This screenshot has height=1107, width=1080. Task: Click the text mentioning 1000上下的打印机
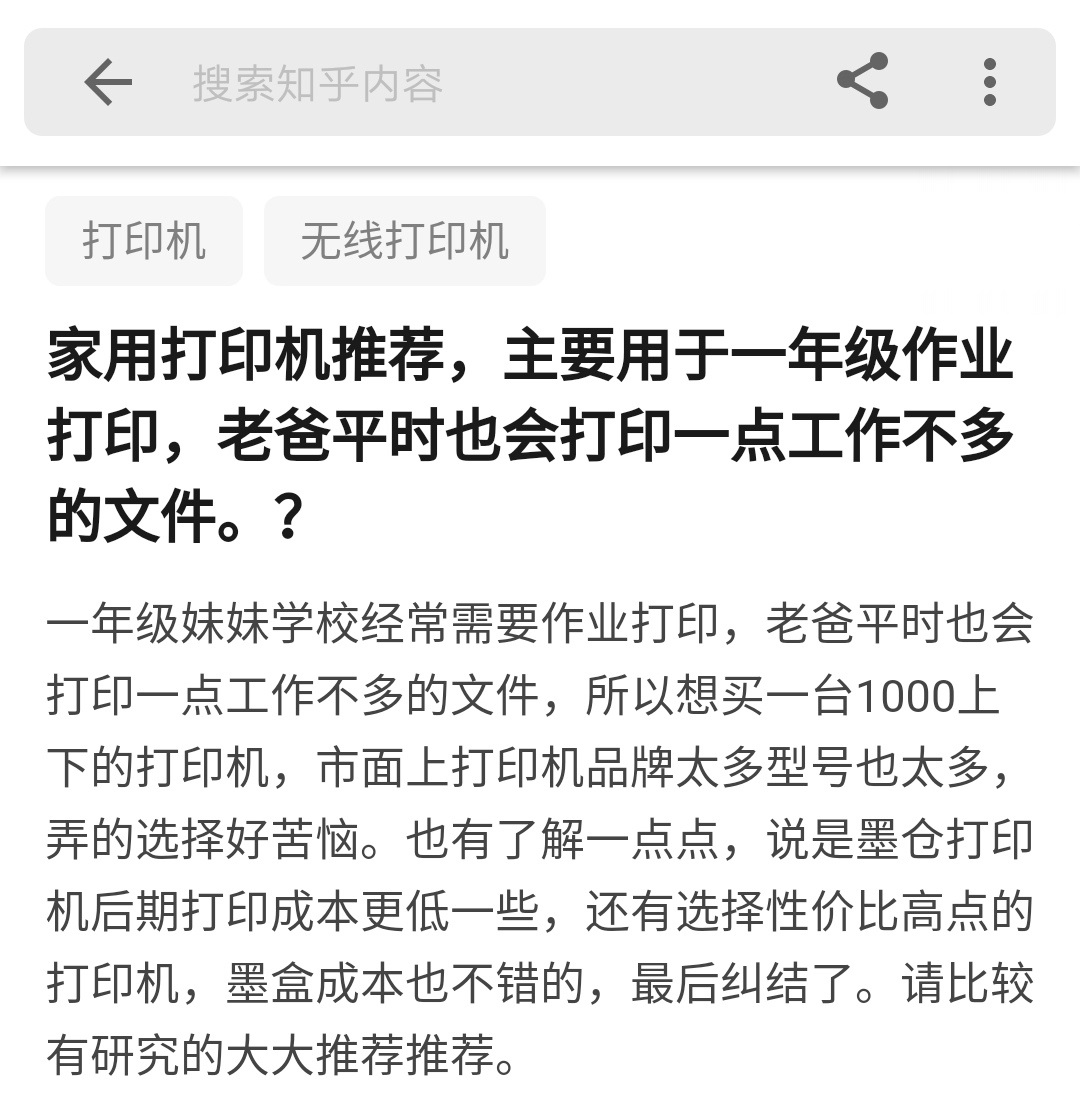[x=540, y=700]
